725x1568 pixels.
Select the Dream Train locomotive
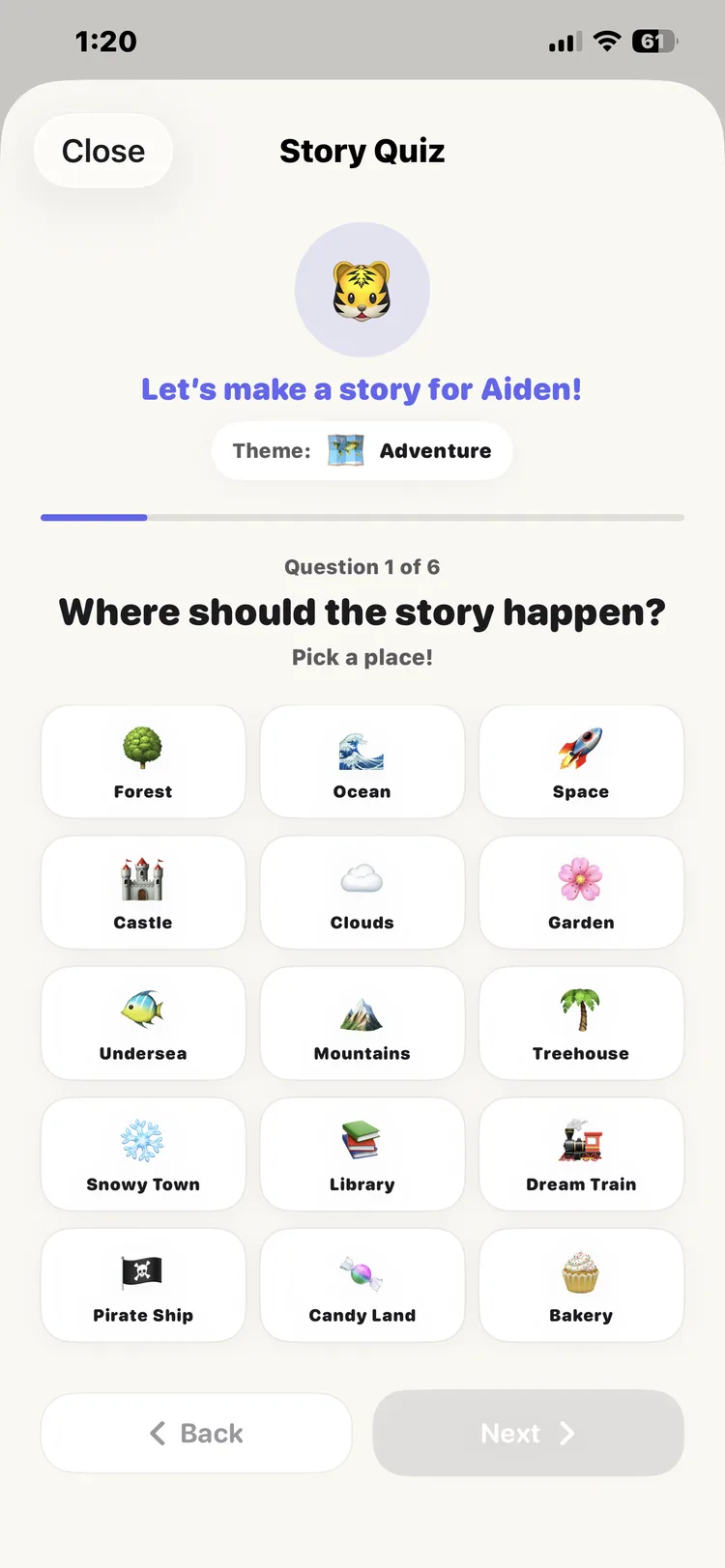(x=581, y=1155)
